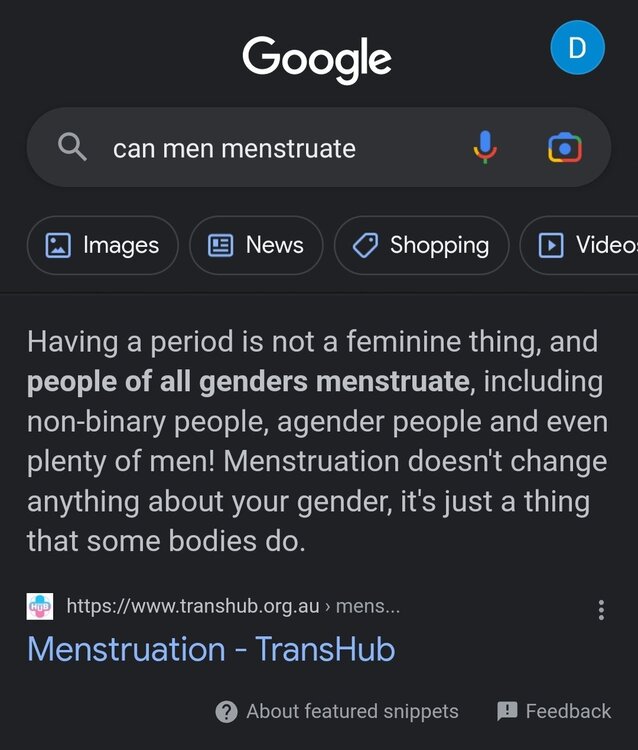Open the three-dot menu for the TransHub result

tap(600, 609)
